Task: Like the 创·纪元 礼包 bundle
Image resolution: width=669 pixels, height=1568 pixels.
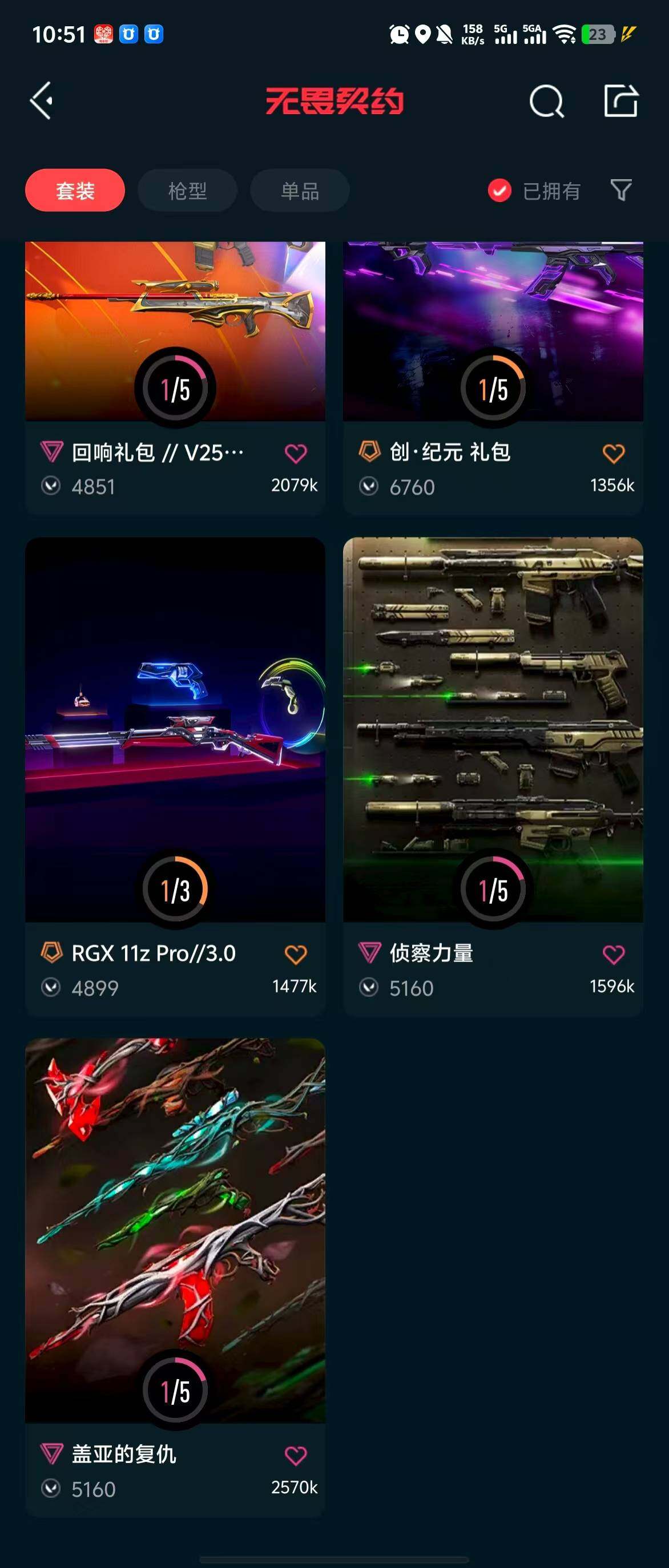Action: tap(613, 454)
